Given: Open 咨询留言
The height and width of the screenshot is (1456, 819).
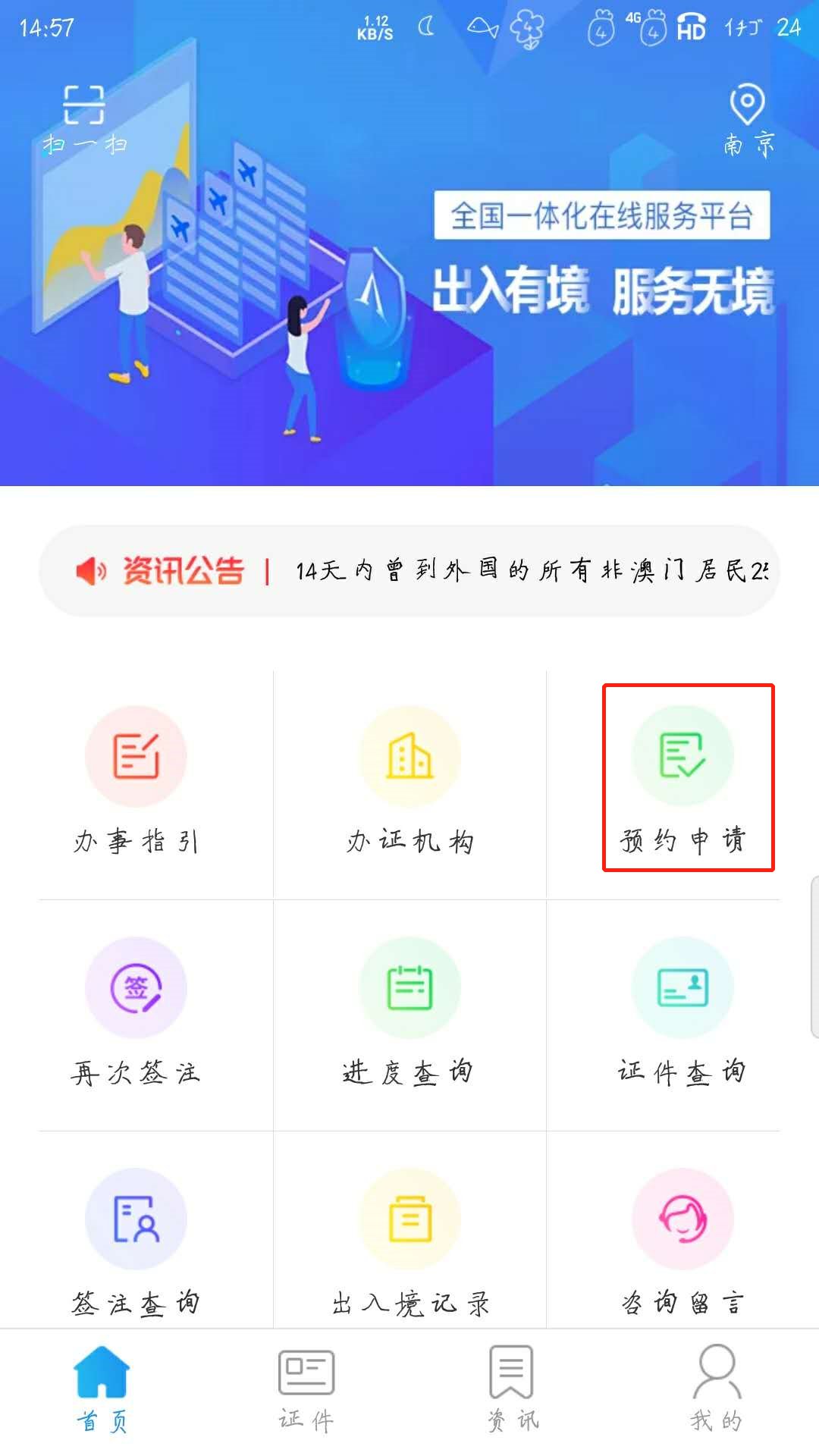Looking at the screenshot, I should pos(682,1244).
